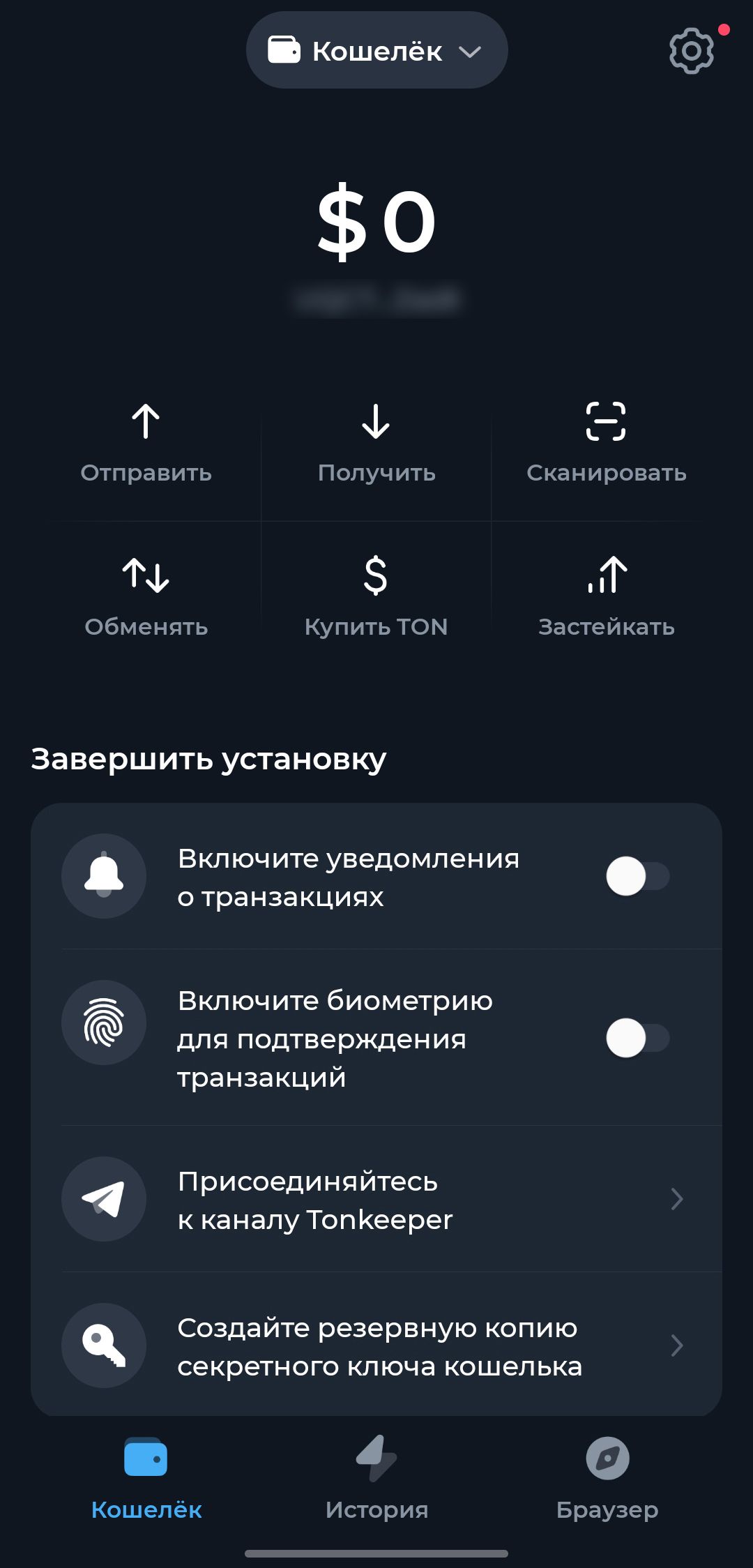The width and height of the screenshot is (753, 1568).
Task: Enable transaction notifications toggle
Action: point(637,876)
